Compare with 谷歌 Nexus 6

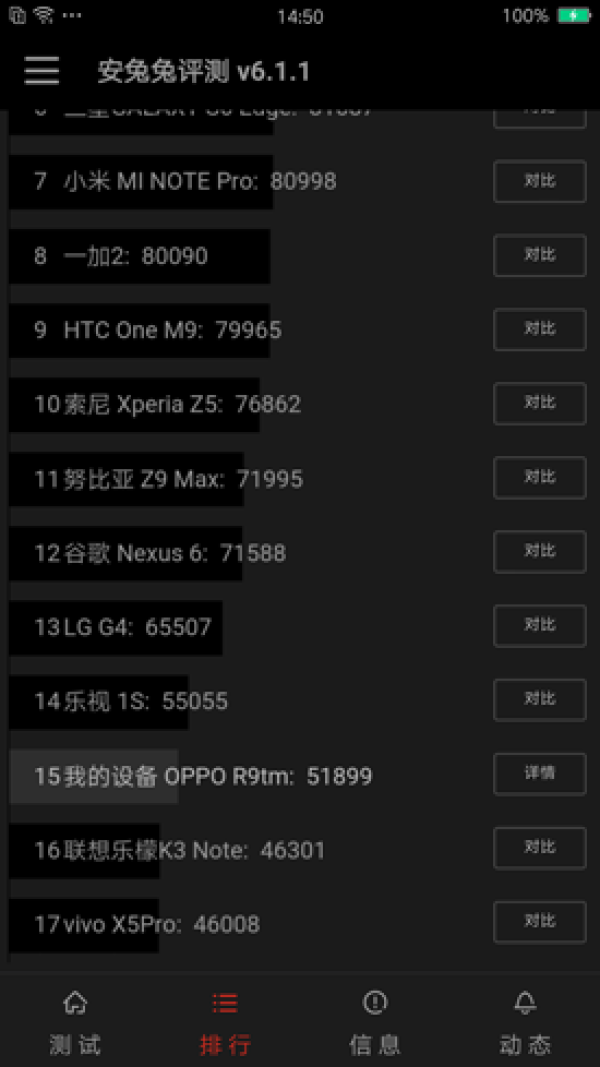pos(539,551)
